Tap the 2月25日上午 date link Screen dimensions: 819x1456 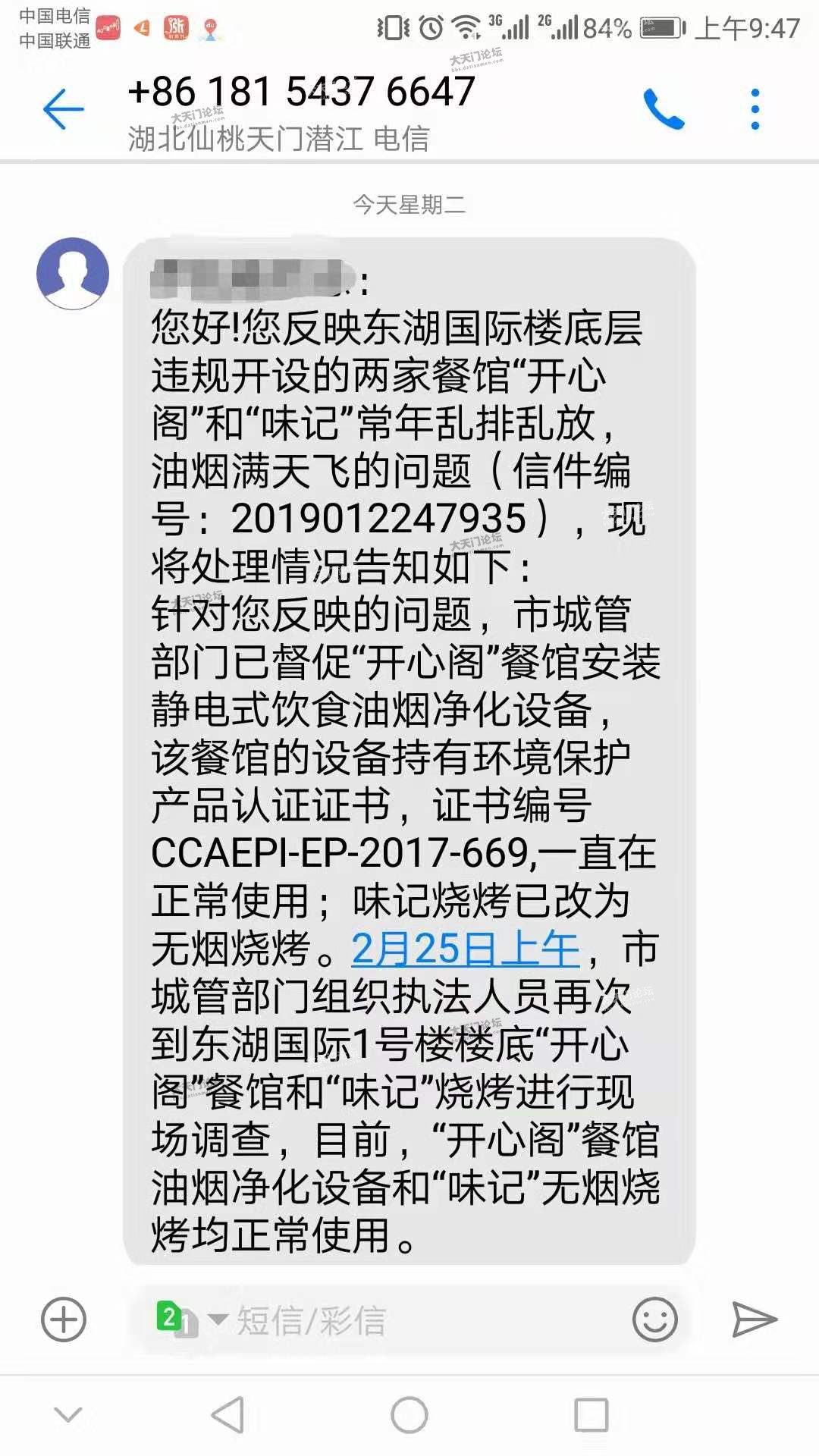[465, 949]
